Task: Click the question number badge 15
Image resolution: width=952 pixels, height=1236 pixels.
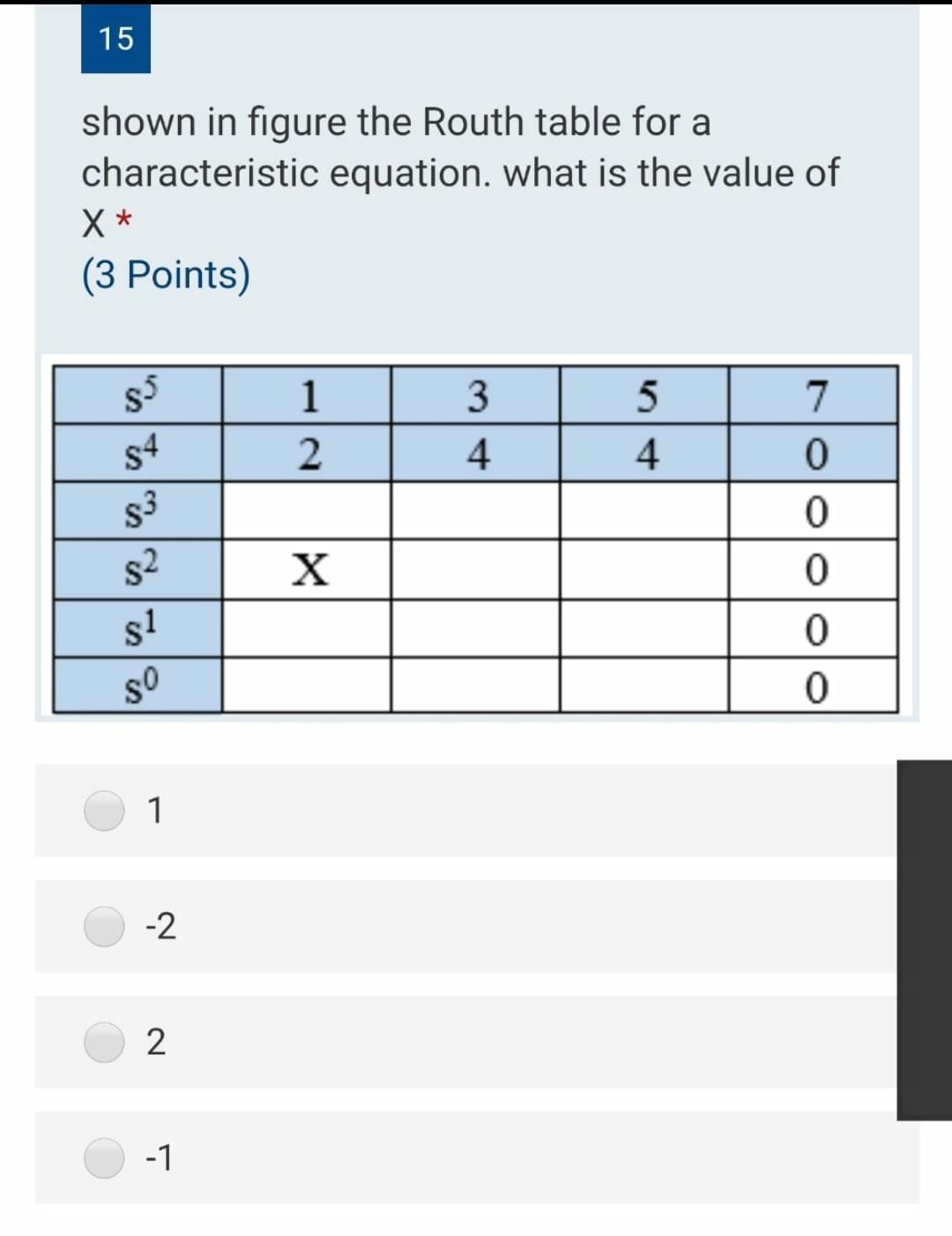Action: click(115, 39)
